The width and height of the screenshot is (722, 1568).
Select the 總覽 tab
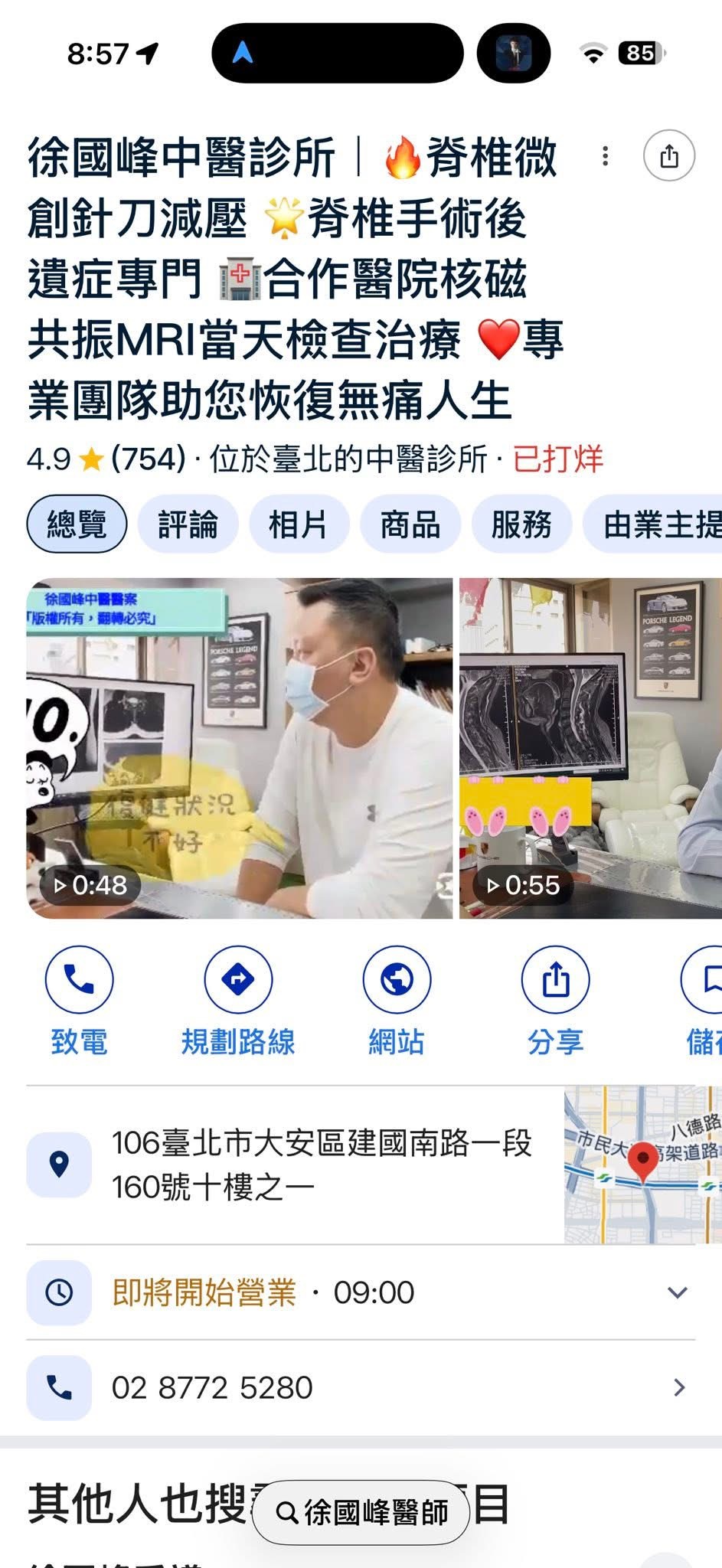[77, 524]
